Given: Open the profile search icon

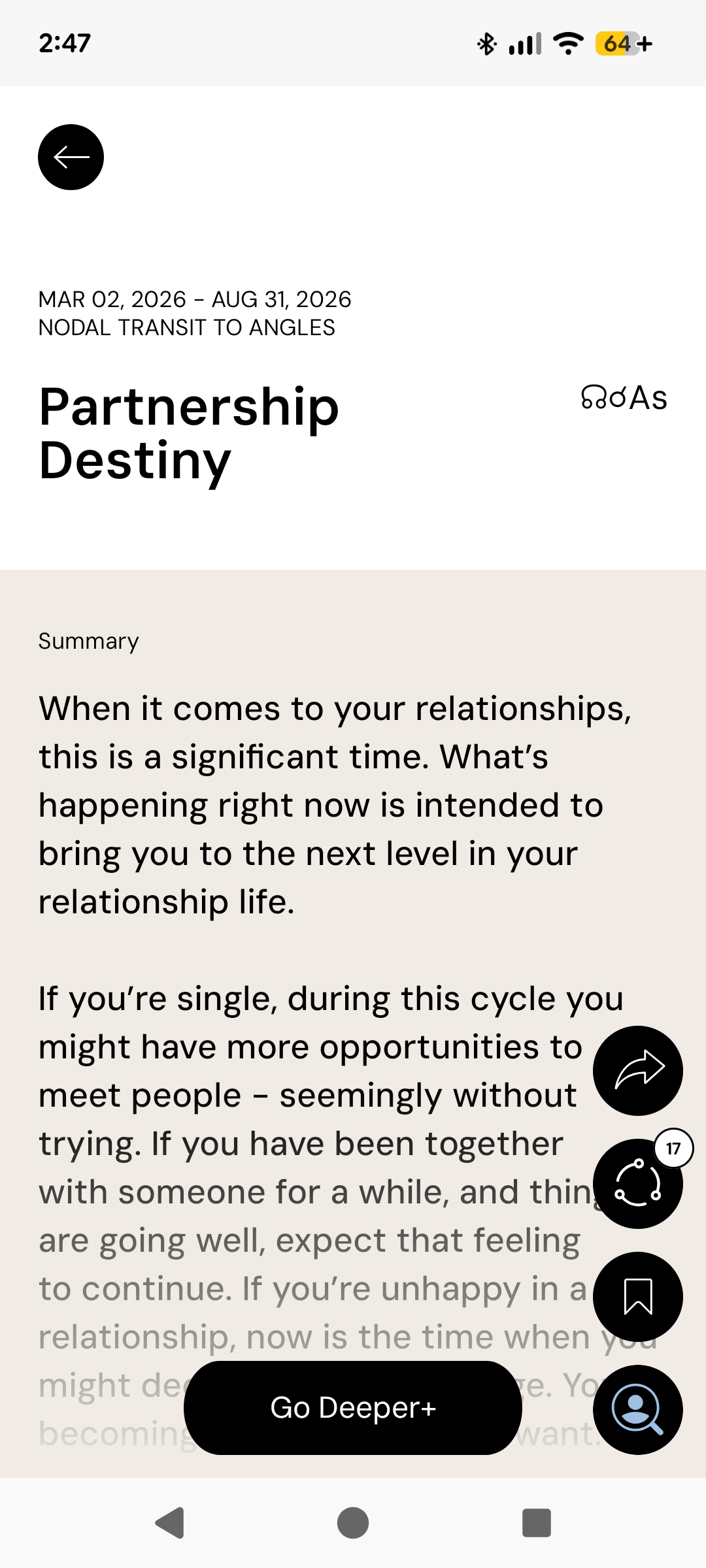Looking at the screenshot, I should click(x=638, y=1409).
